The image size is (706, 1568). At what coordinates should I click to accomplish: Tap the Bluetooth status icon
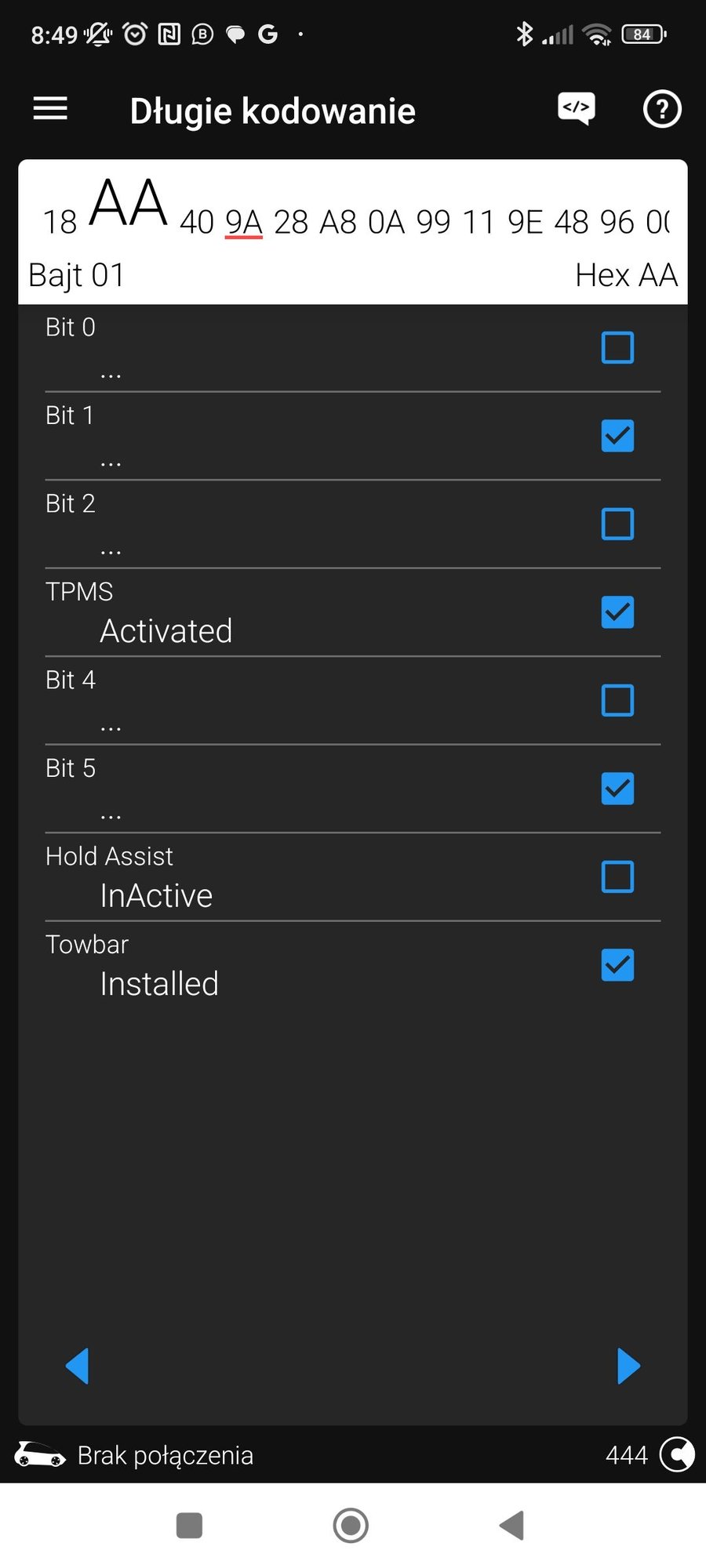click(x=523, y=34)
